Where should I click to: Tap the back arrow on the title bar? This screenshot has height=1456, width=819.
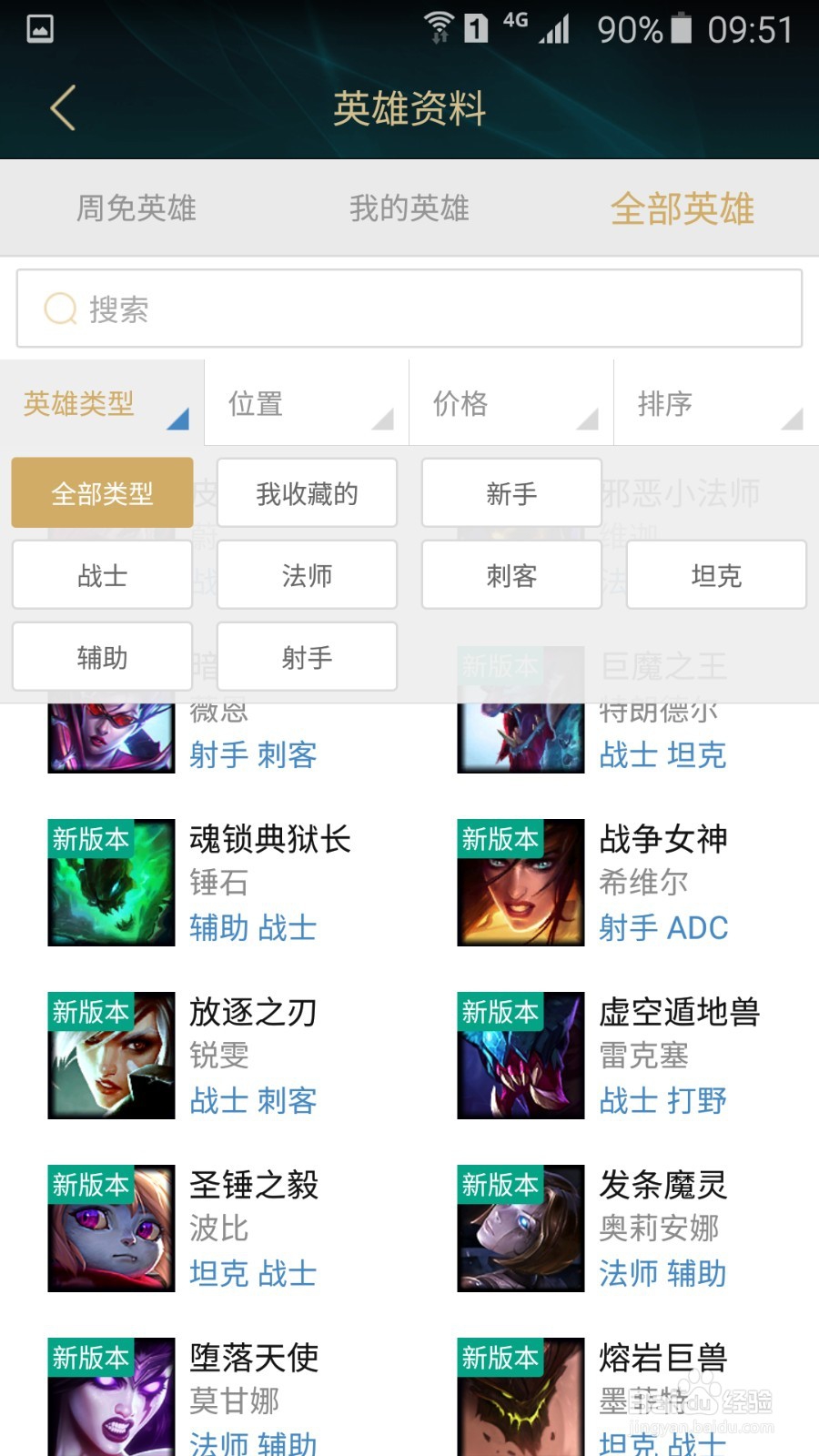tap(61, 108)
